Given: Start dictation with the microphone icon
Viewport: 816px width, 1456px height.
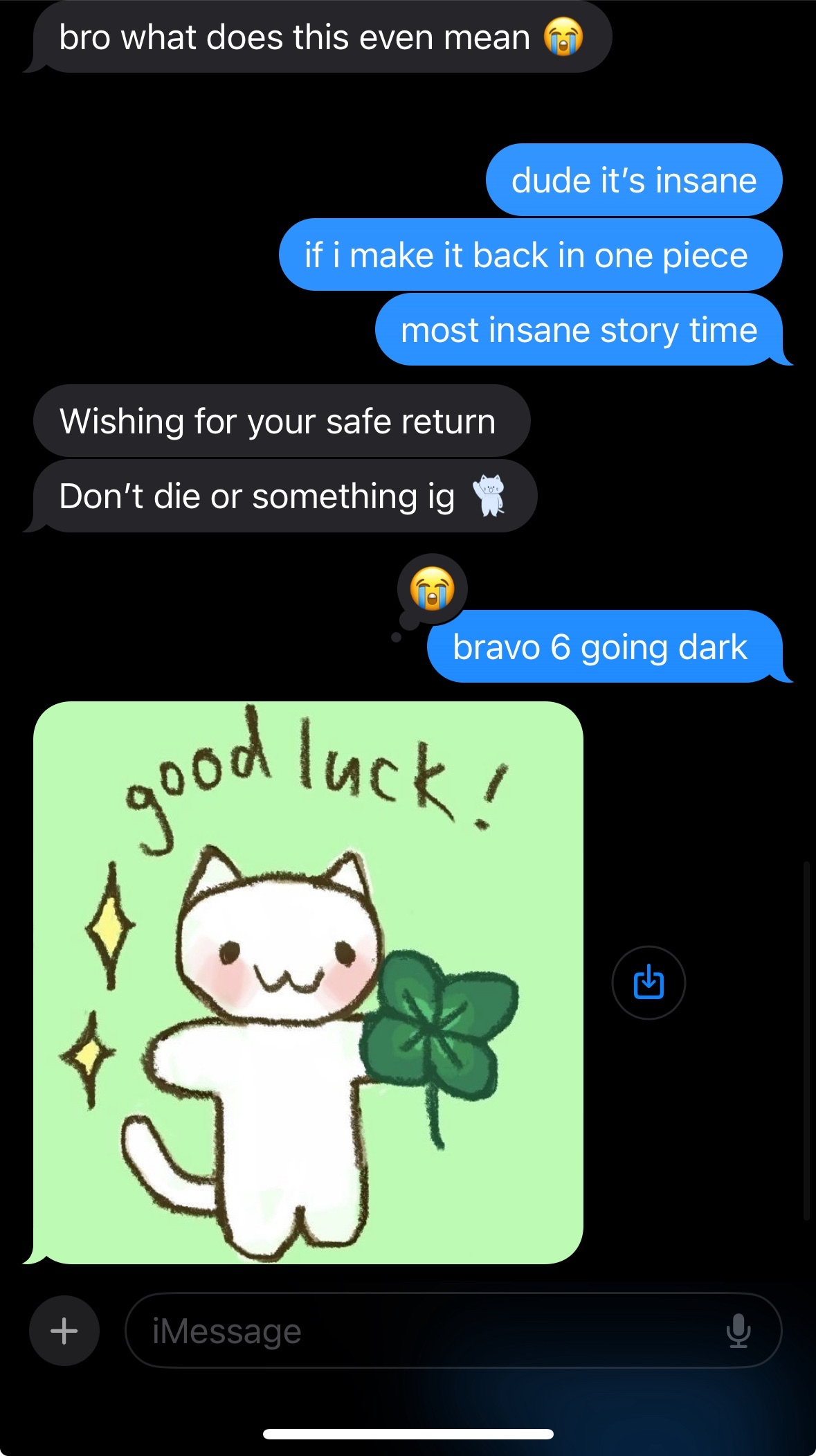Looking at the screenshot, I should 738,1330.
